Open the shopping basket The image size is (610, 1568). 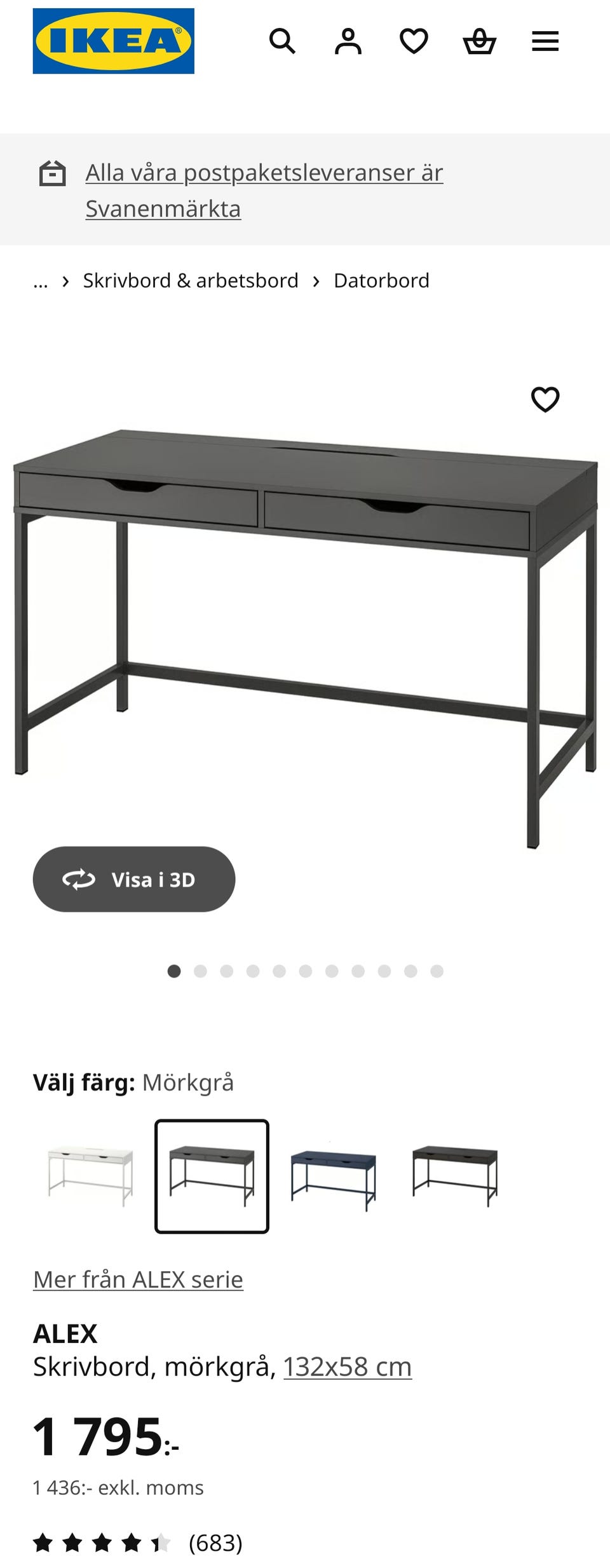[479, 42]
